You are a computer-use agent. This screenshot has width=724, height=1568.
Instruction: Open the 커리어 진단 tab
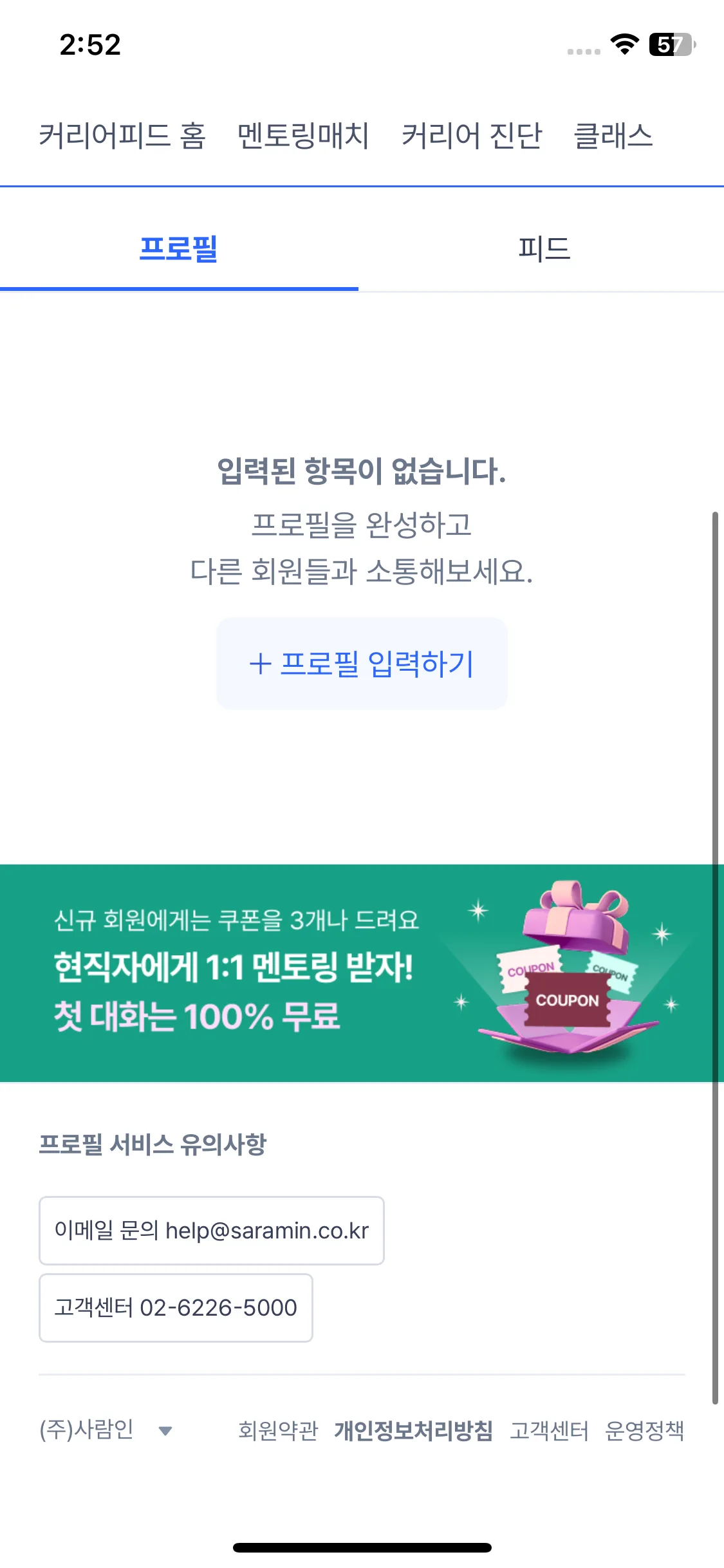[472, 136]
